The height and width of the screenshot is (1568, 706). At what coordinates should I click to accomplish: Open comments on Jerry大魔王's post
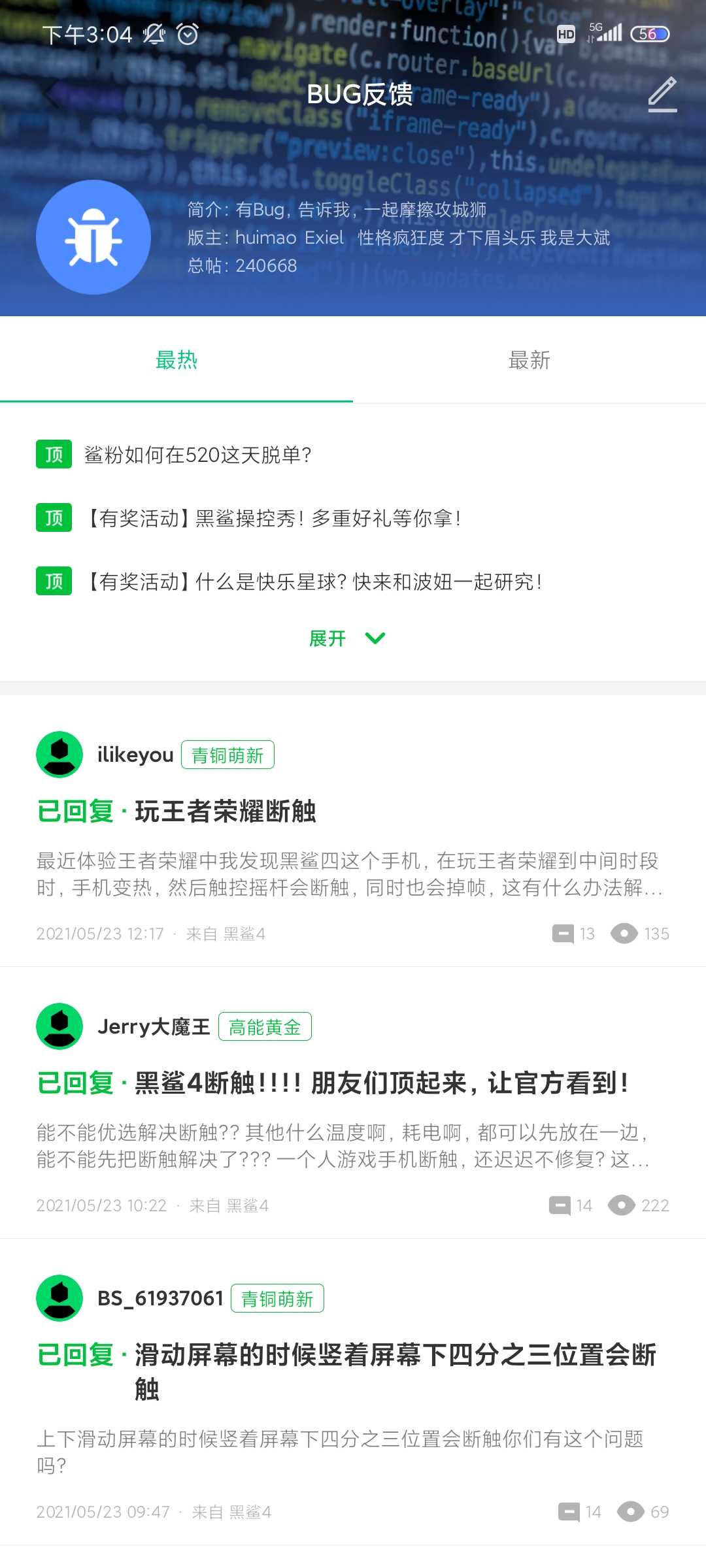tap(571, 1205)
